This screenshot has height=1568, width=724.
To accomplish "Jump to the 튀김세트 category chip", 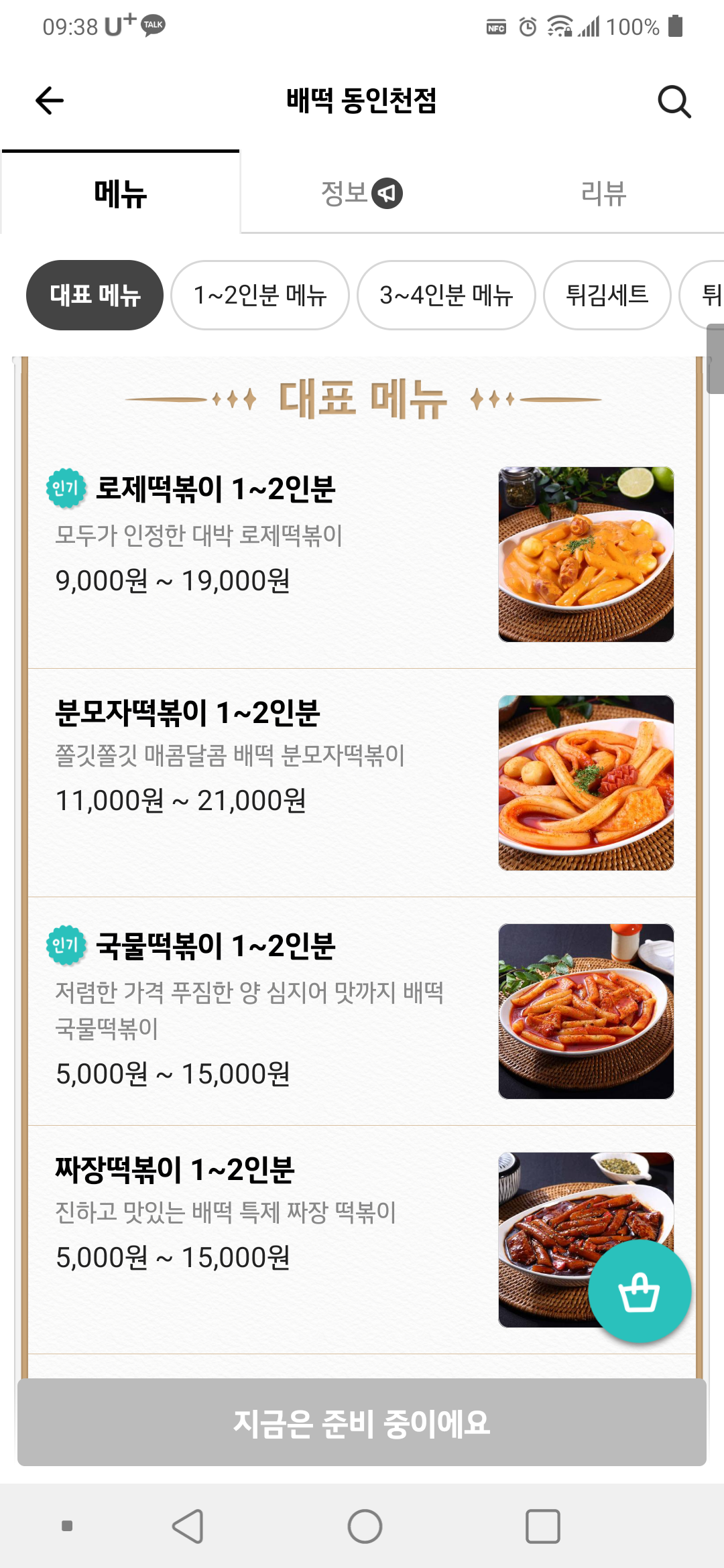I will point(607,296).
